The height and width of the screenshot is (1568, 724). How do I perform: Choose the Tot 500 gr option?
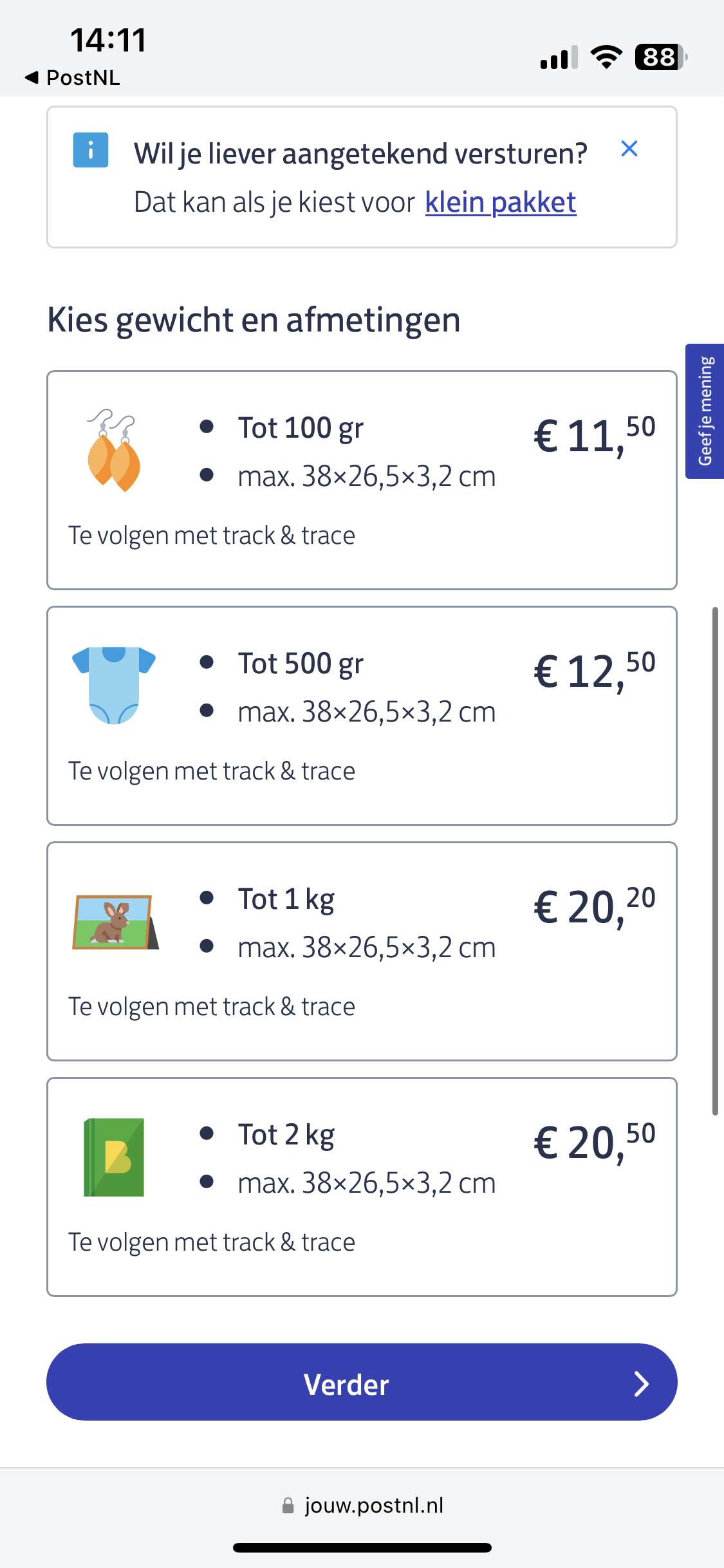click(x=362, y=716)
